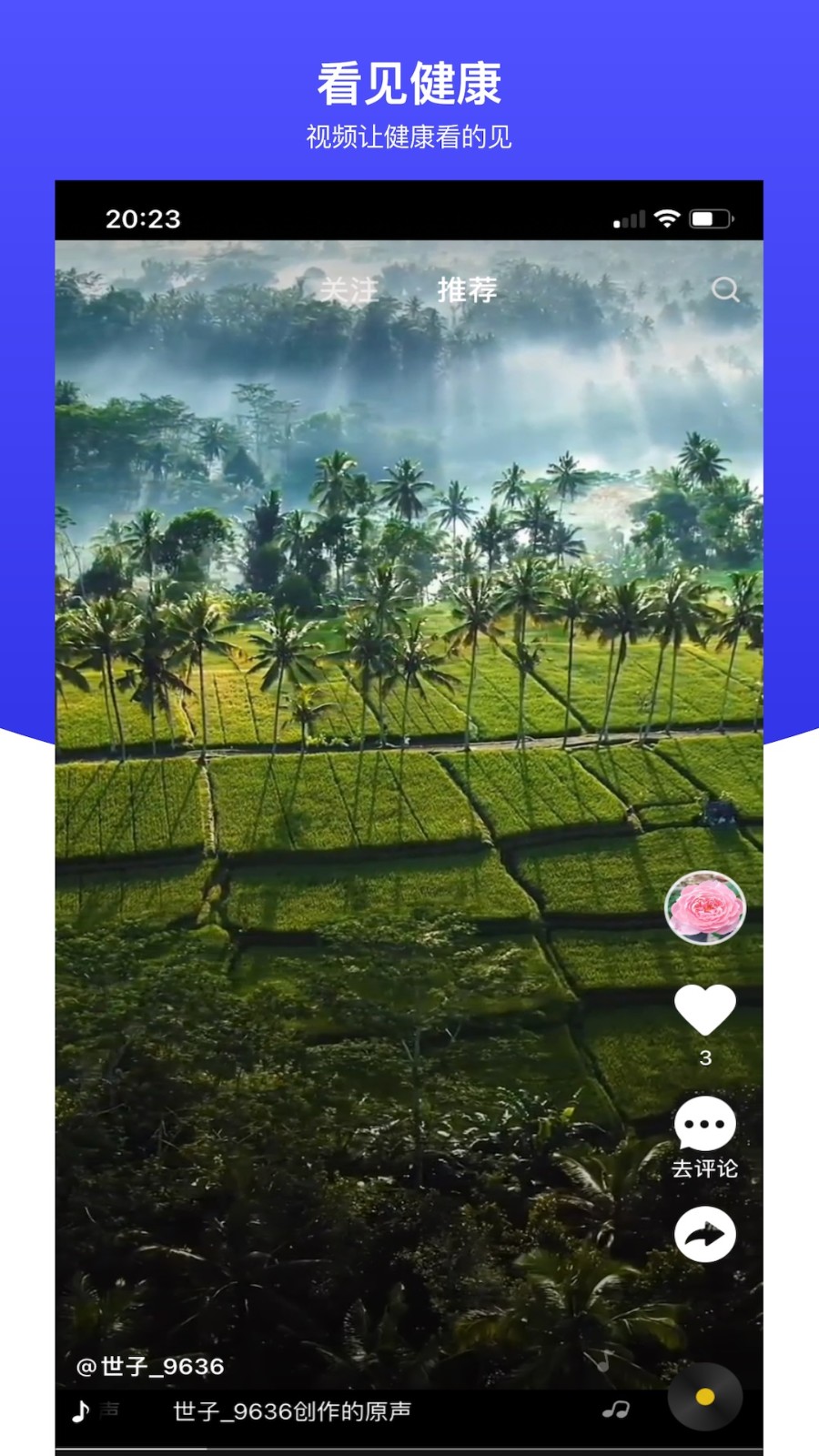
Task: Tap the 20:23 clock in the status bar
Action: [143, 218]
